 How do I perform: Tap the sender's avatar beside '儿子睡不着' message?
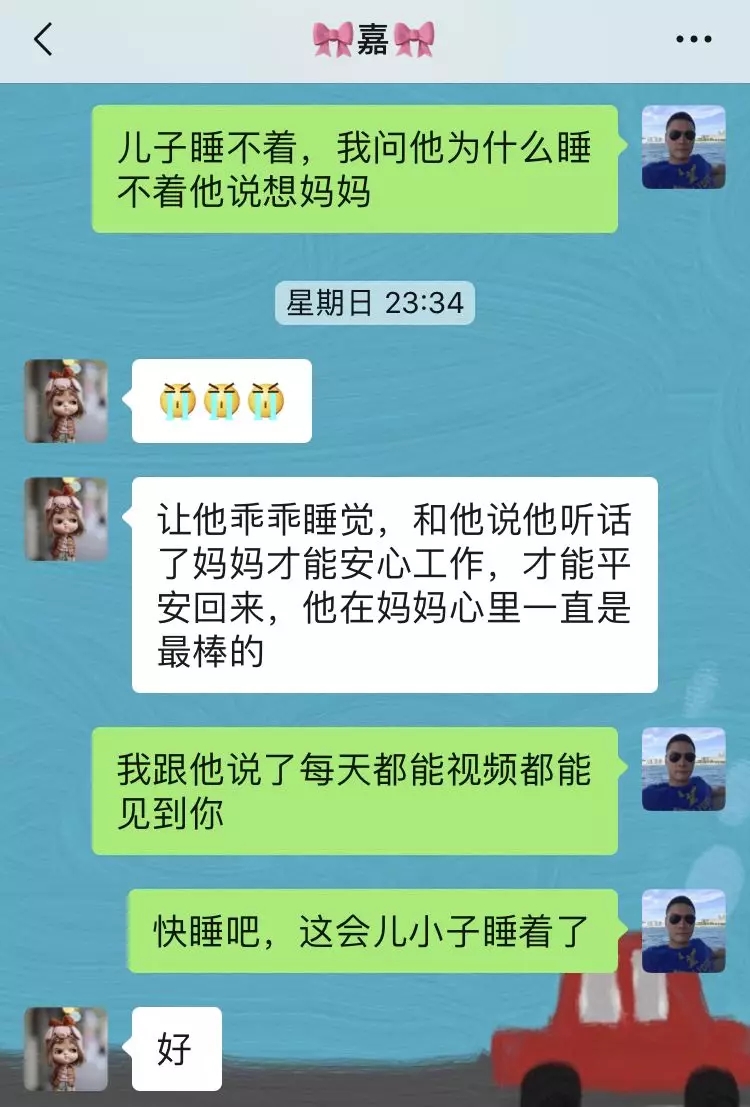click(683, 147)
